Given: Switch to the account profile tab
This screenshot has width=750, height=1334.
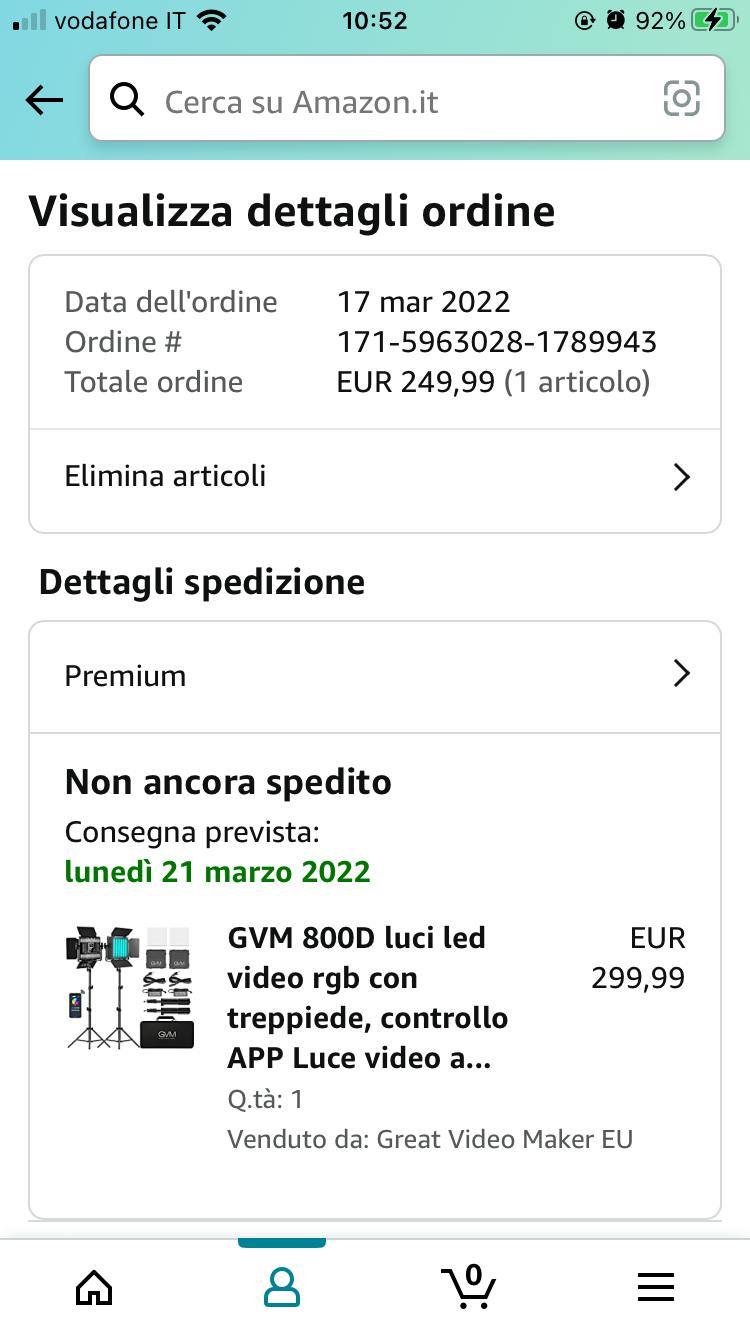Looking at the screenshot, I should click(281, 1286).
